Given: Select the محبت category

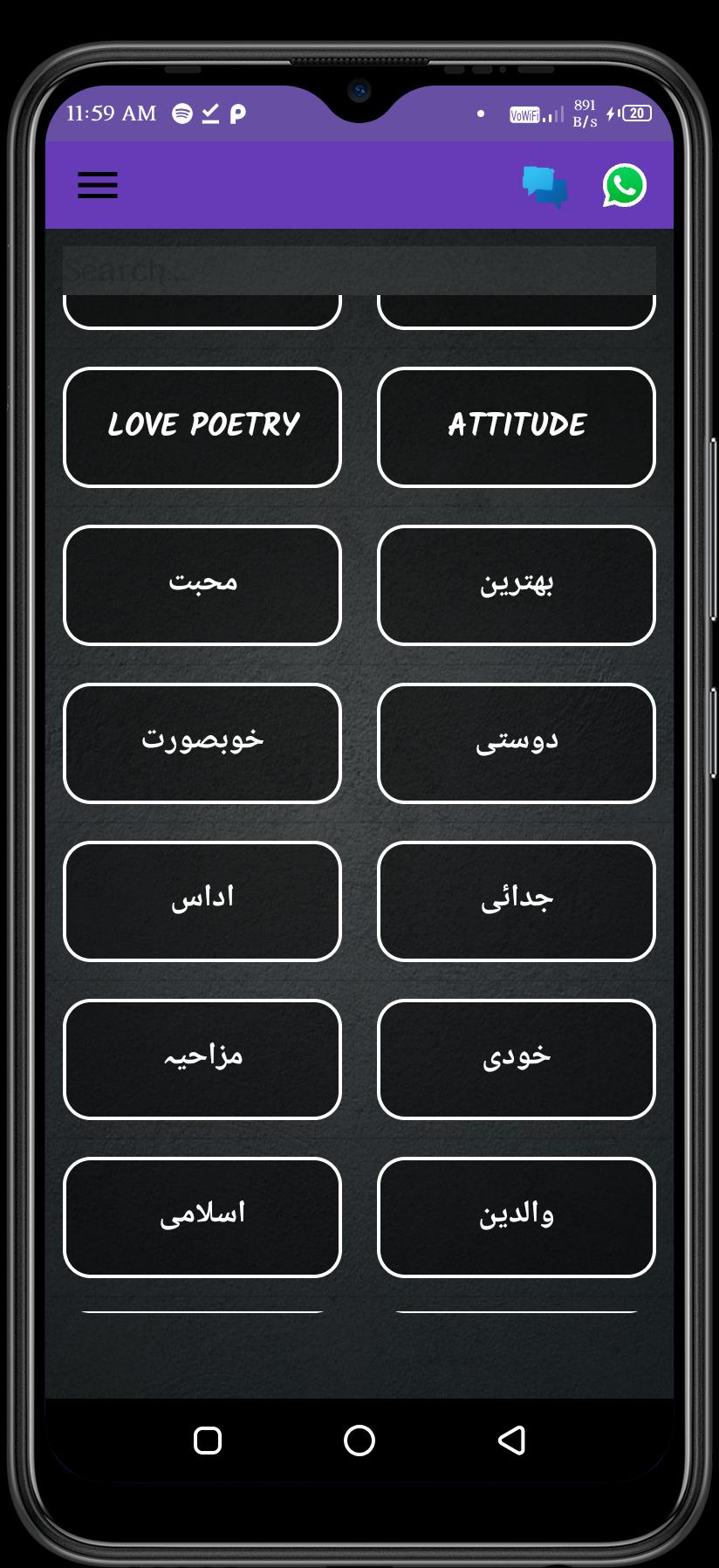Looking at the screenshot, I should tap(202, 585).
